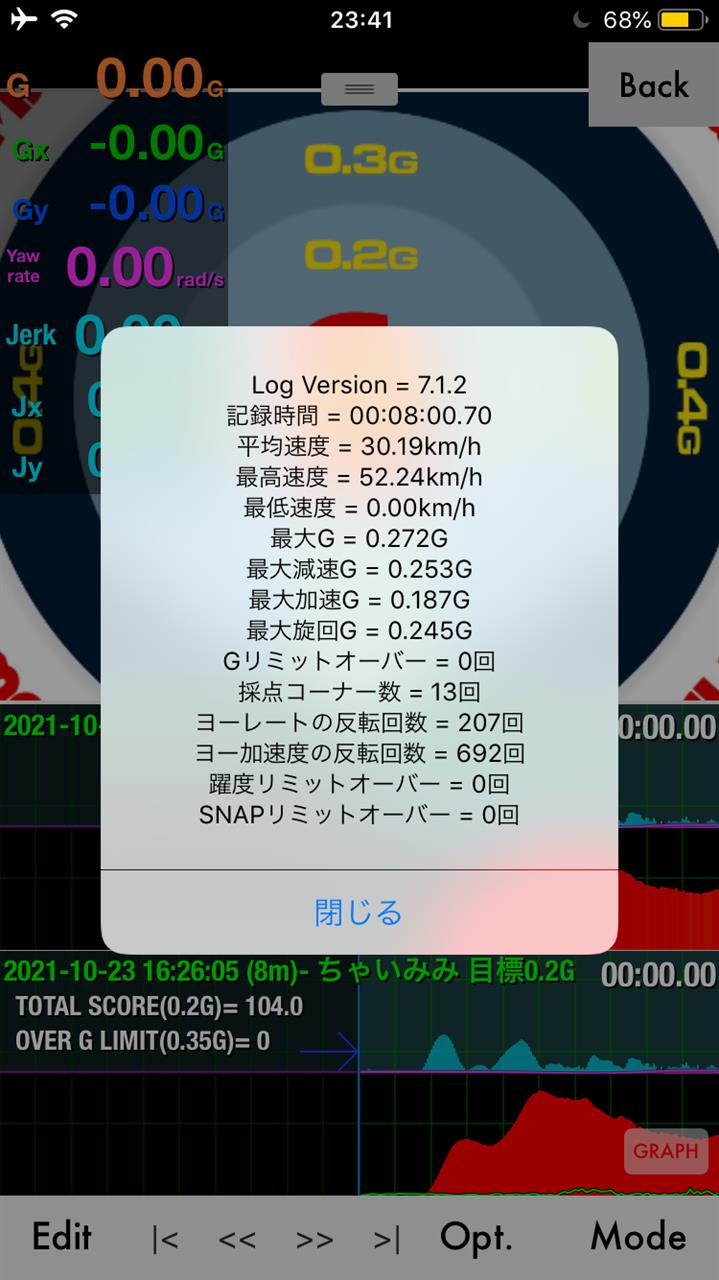
Task: Jump to the end with >|
Action: [387, 1239]
